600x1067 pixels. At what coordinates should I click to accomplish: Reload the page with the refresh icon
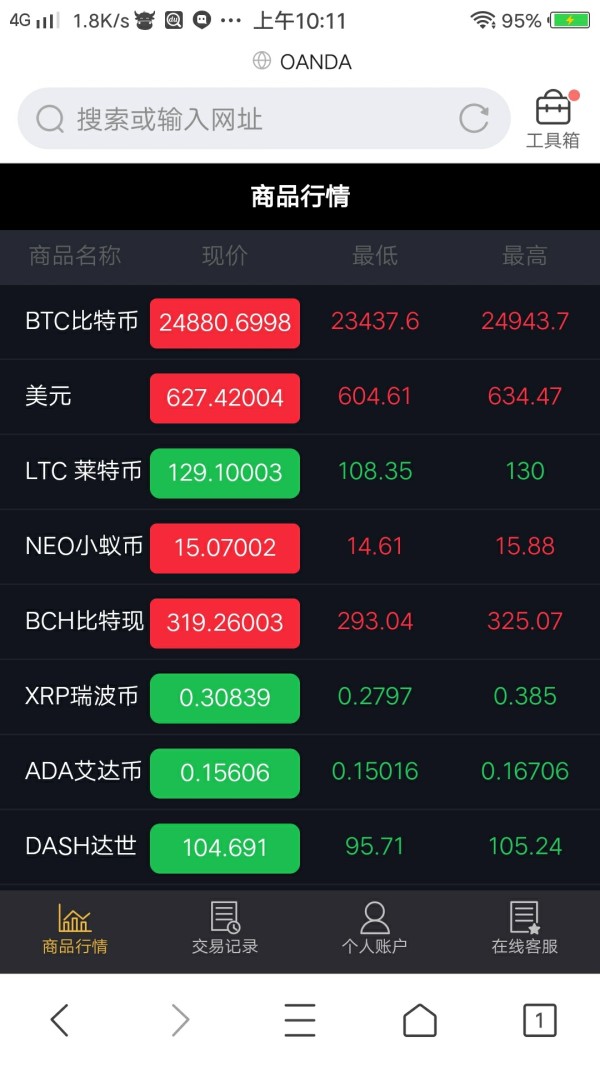474,119
